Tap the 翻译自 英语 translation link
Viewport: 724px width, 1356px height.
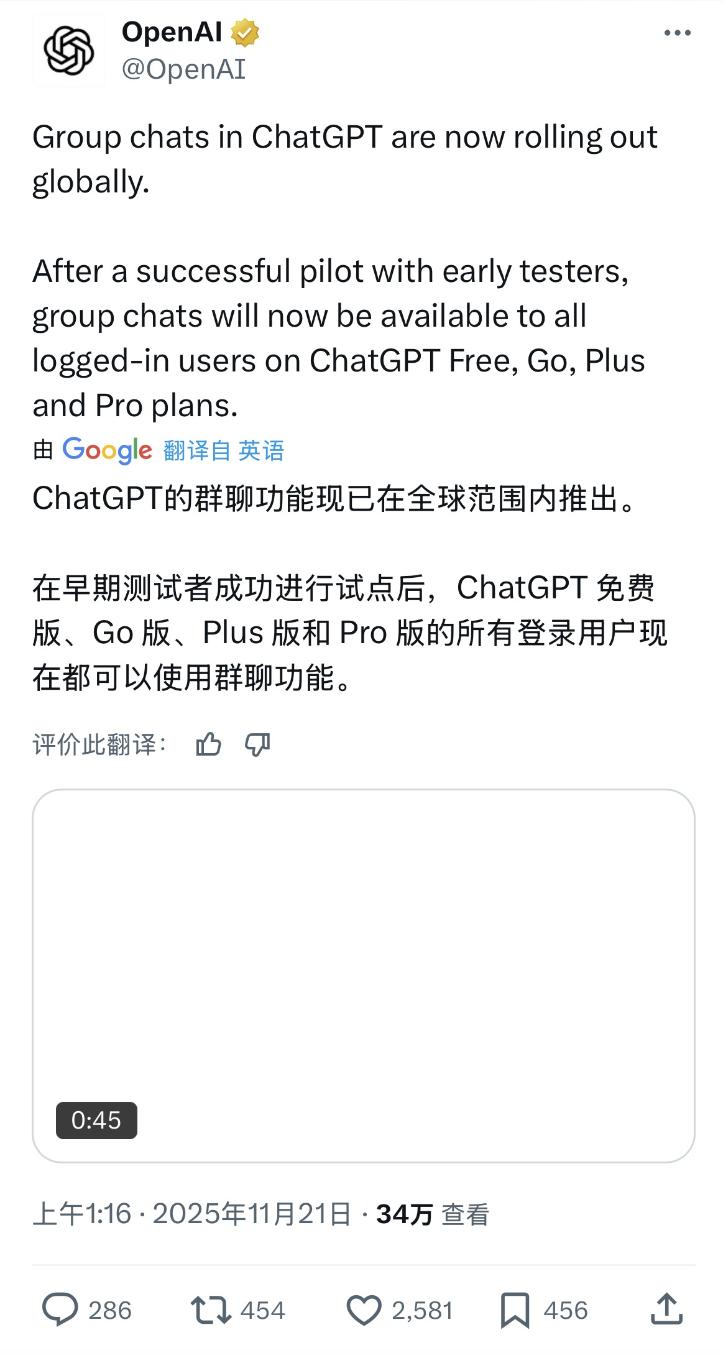(223, 451)
